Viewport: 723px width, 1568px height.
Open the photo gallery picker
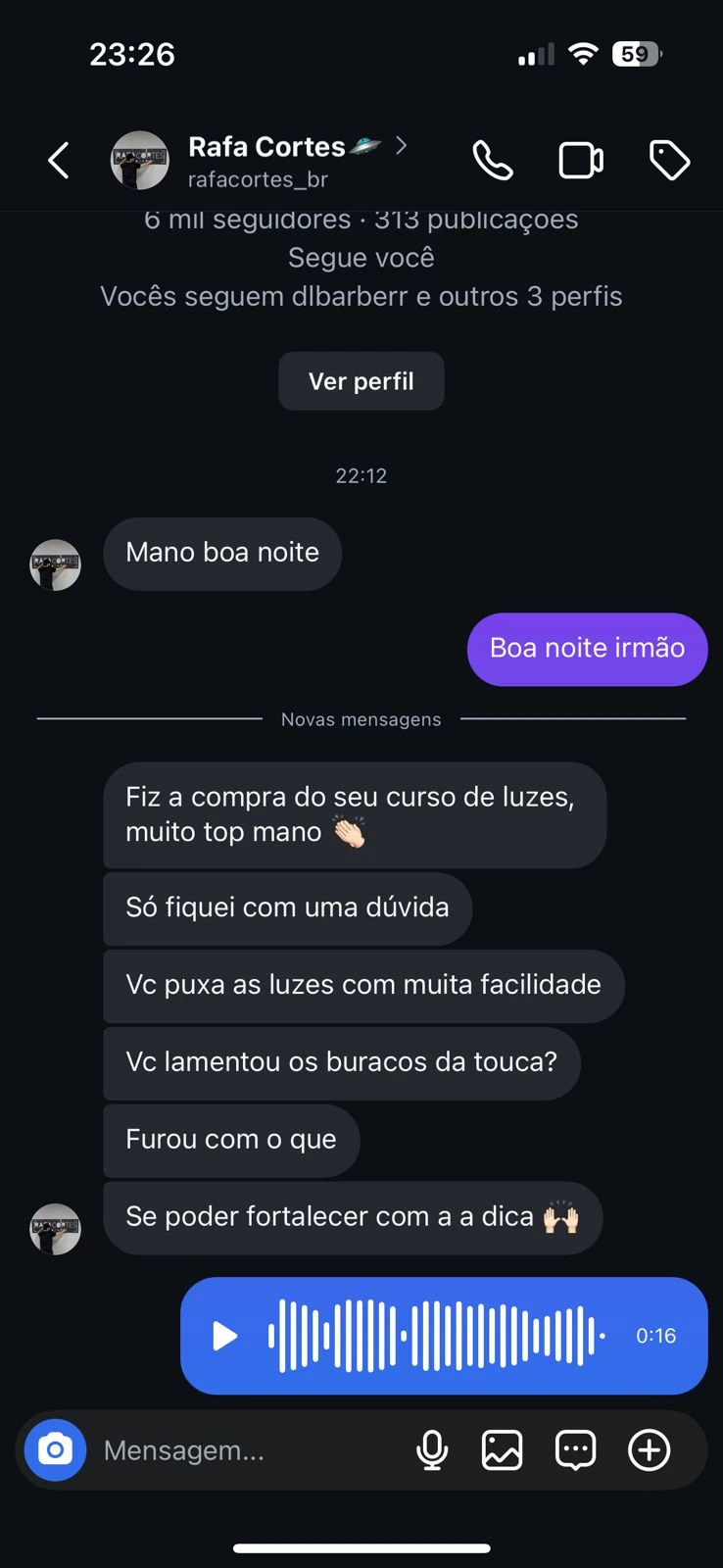click(x=502, y=1450)
